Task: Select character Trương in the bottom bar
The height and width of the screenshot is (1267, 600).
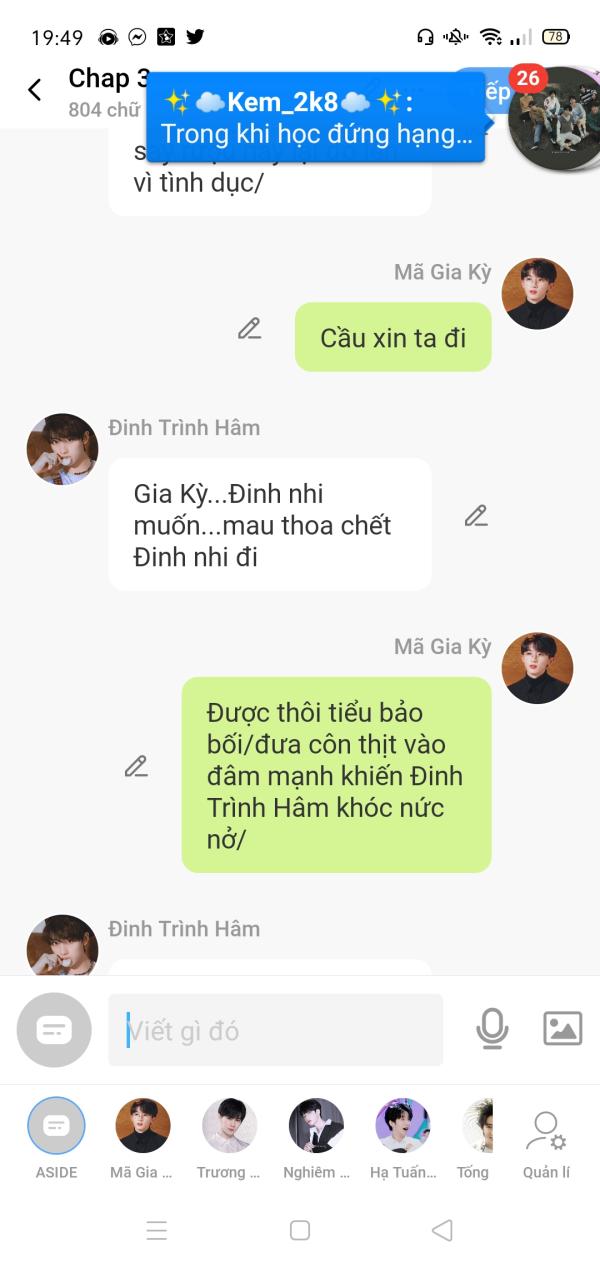Action: (x=229, y=1138)
